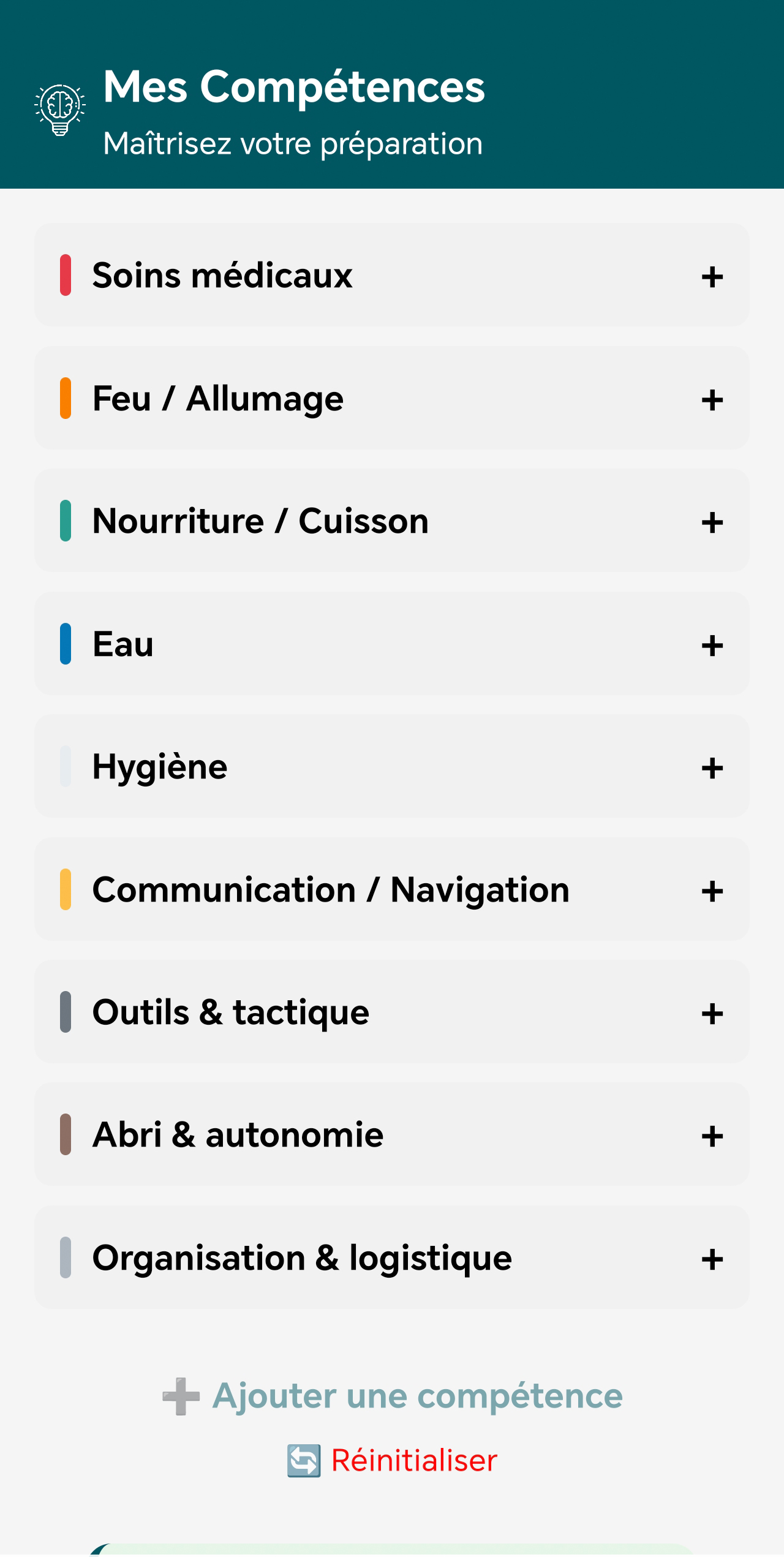
Task: Expand the Eau skills section
Action: click(392, 644)
